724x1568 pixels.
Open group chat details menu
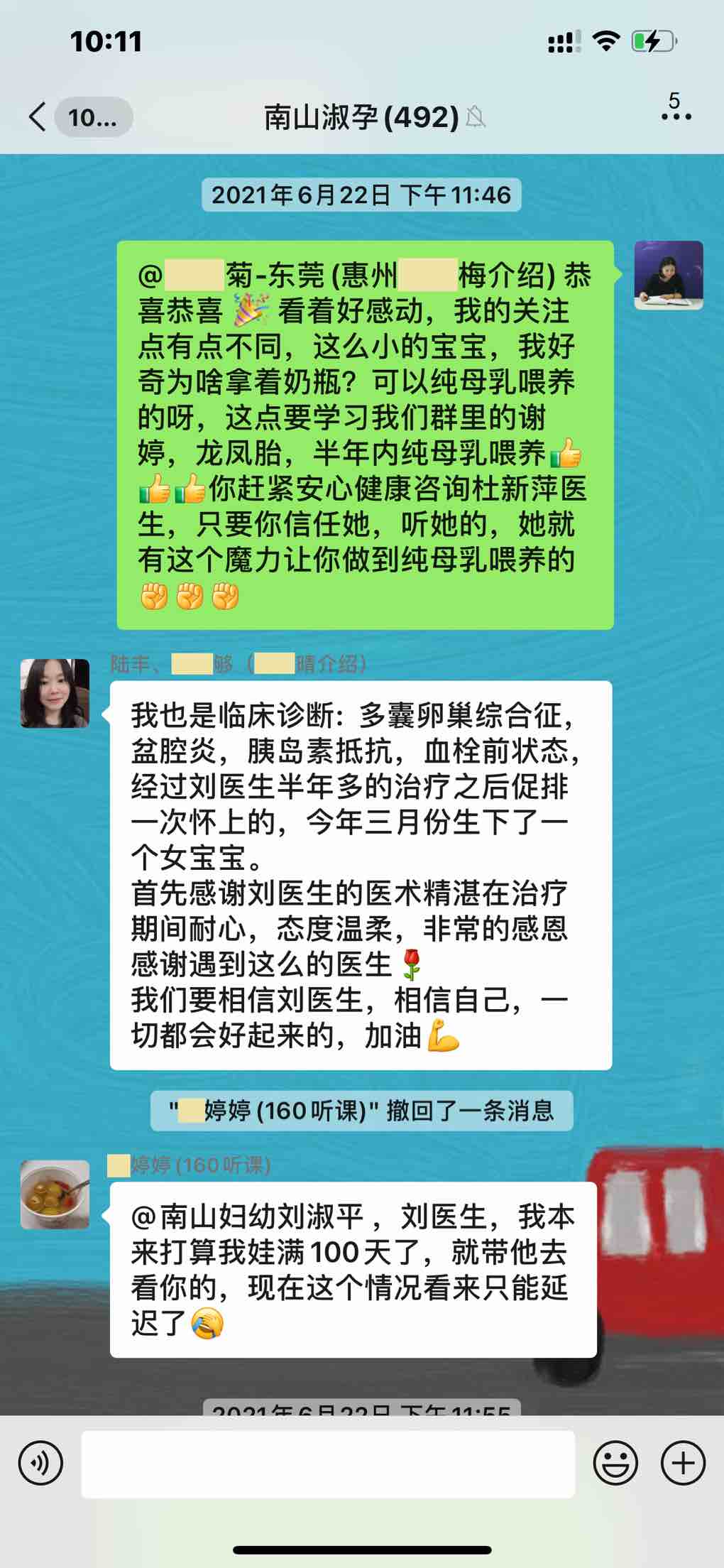(676, 115)
